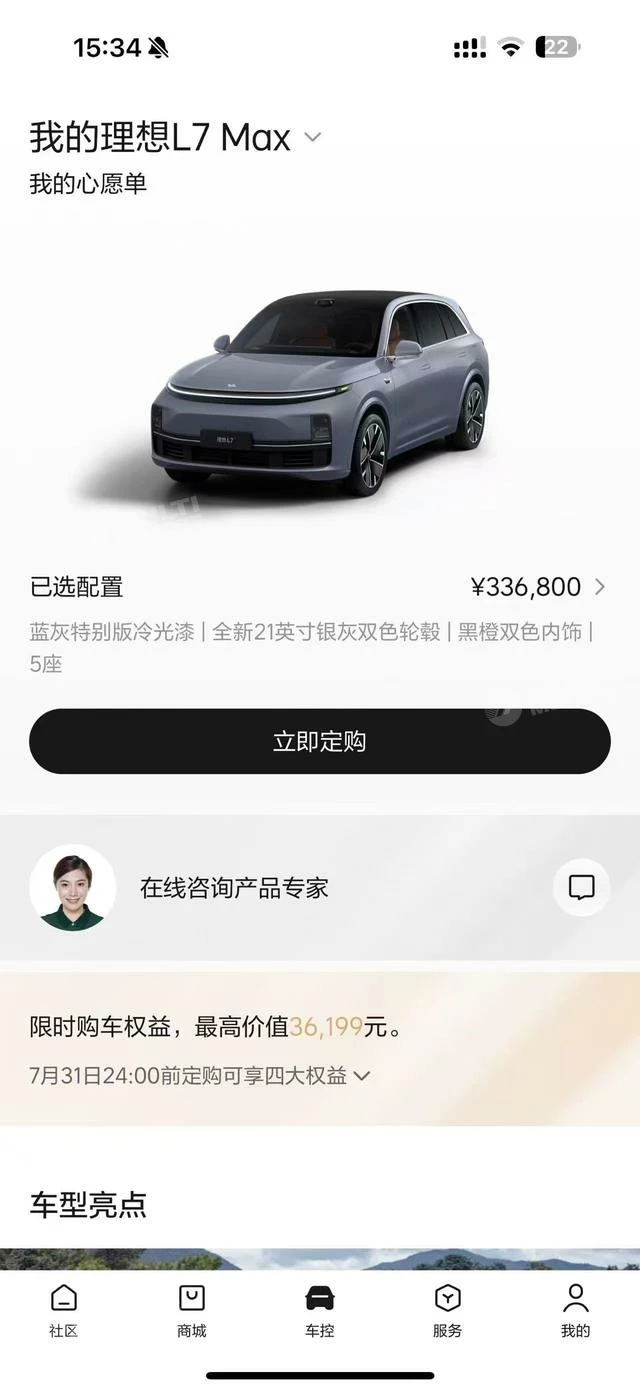Select the 车控 tab
This screenshot has width=640, height=1391.
point(320,1311)
